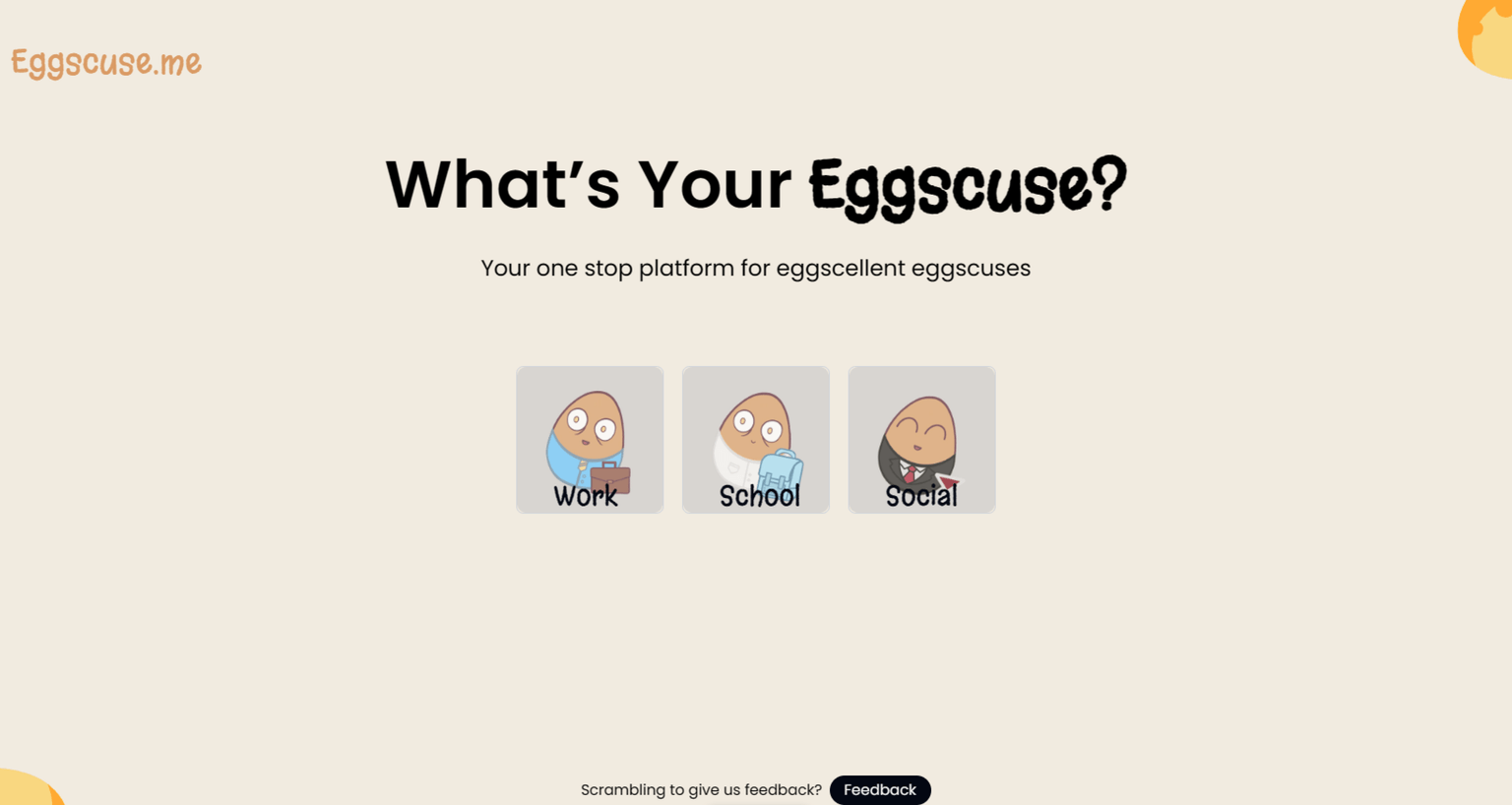
Task: Tap the Feedback button
Action: pos(879,790)
